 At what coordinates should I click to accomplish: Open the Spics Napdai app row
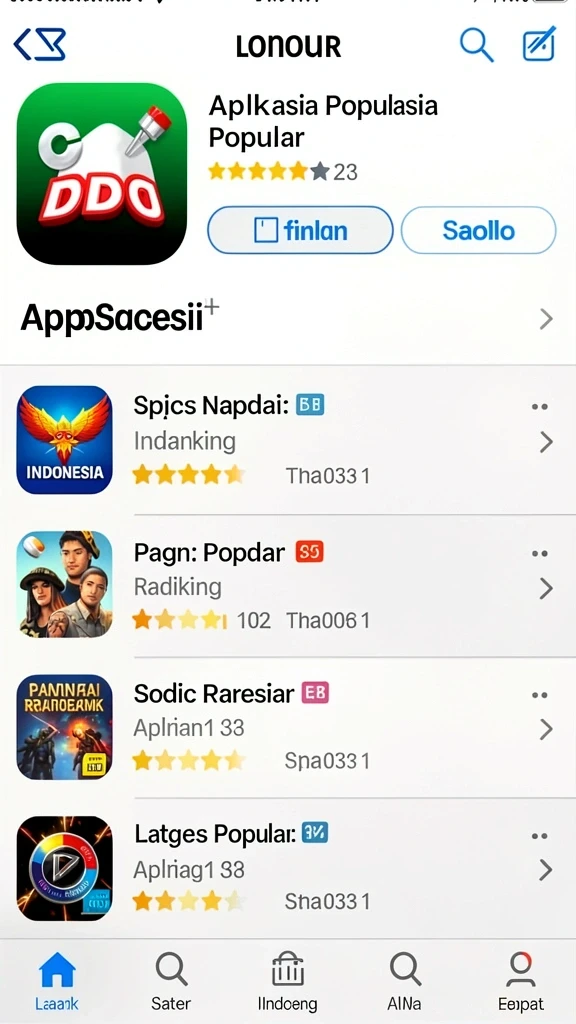288,440
